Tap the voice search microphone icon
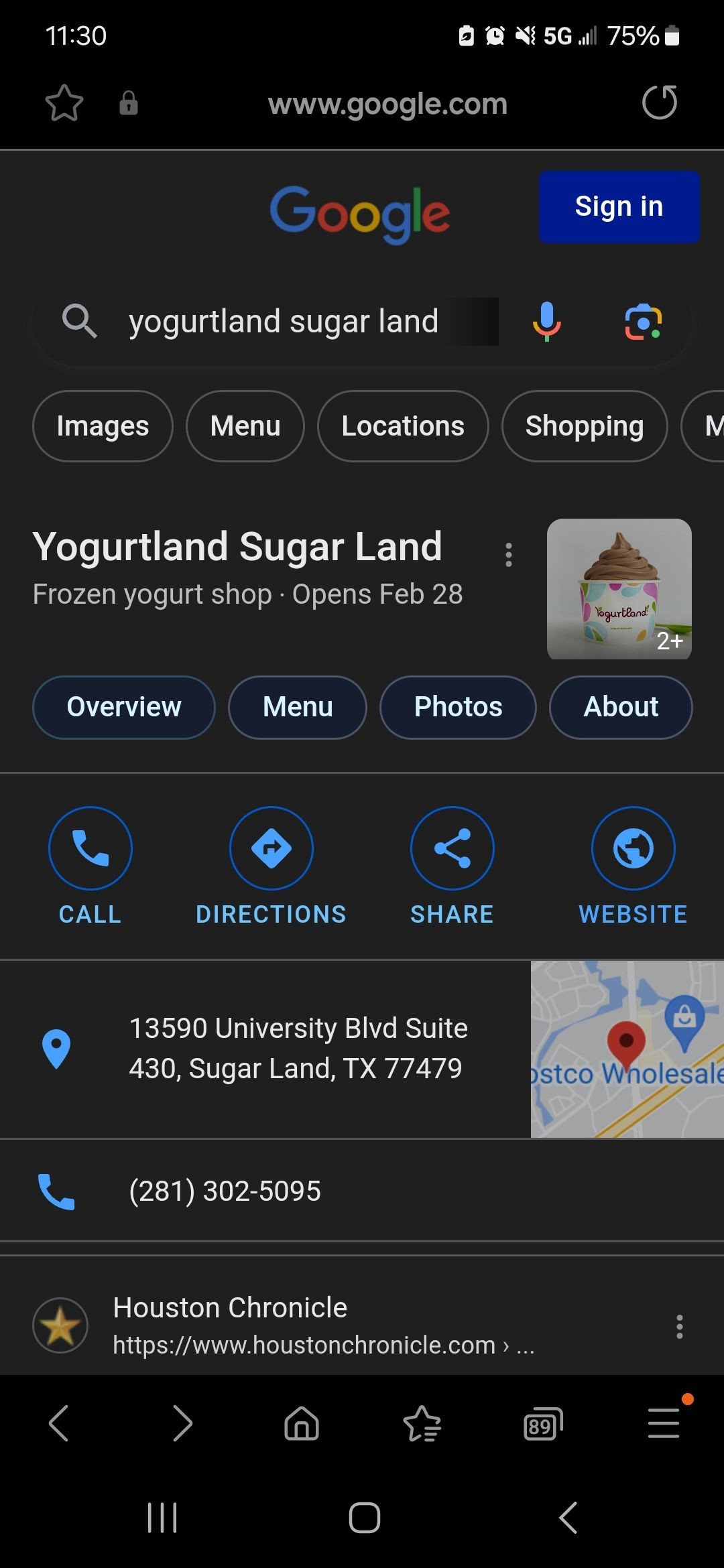The height and width of the screenshot is (1568, 724). pyautogui.click(x=546, y=322)
